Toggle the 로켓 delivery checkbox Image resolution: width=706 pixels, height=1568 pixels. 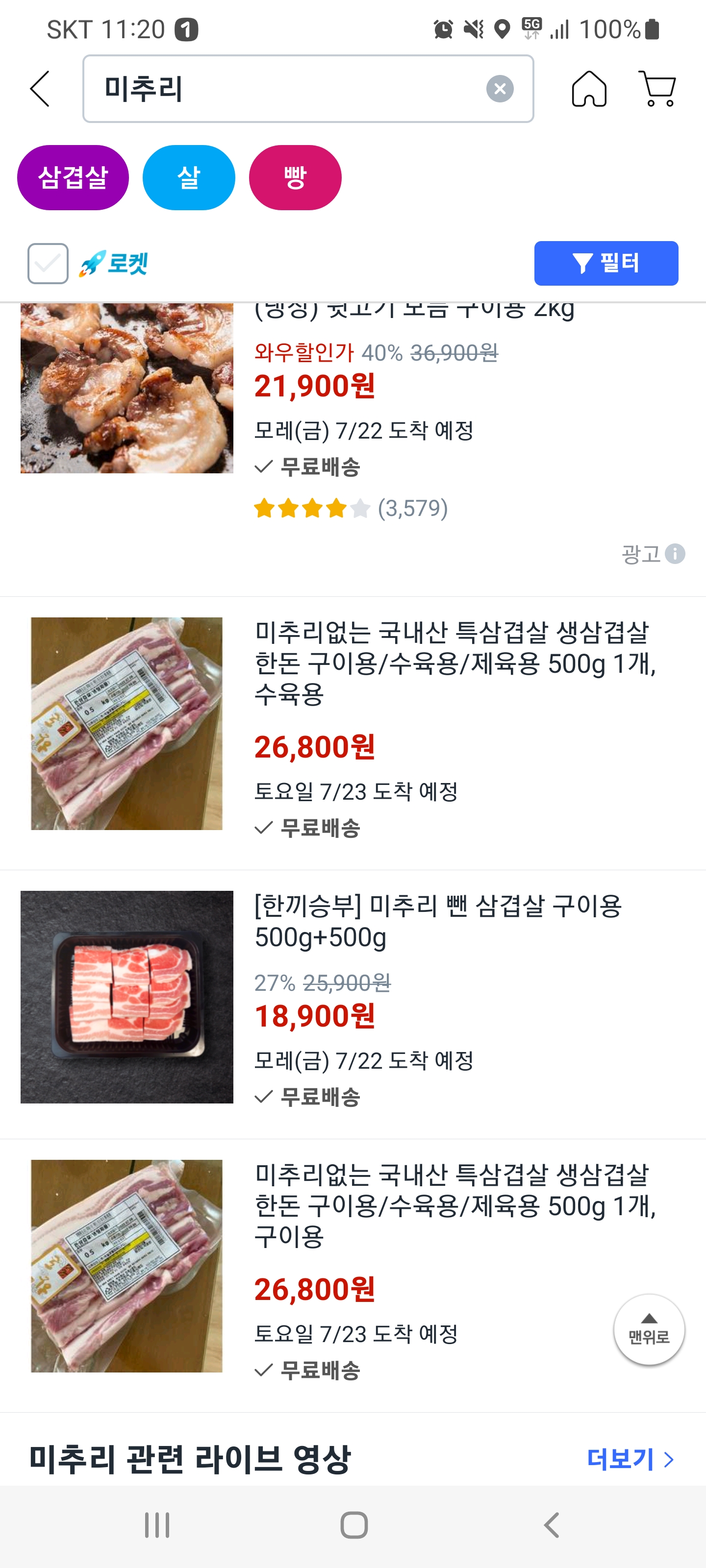pyautogui.click(x=48, y=264)
